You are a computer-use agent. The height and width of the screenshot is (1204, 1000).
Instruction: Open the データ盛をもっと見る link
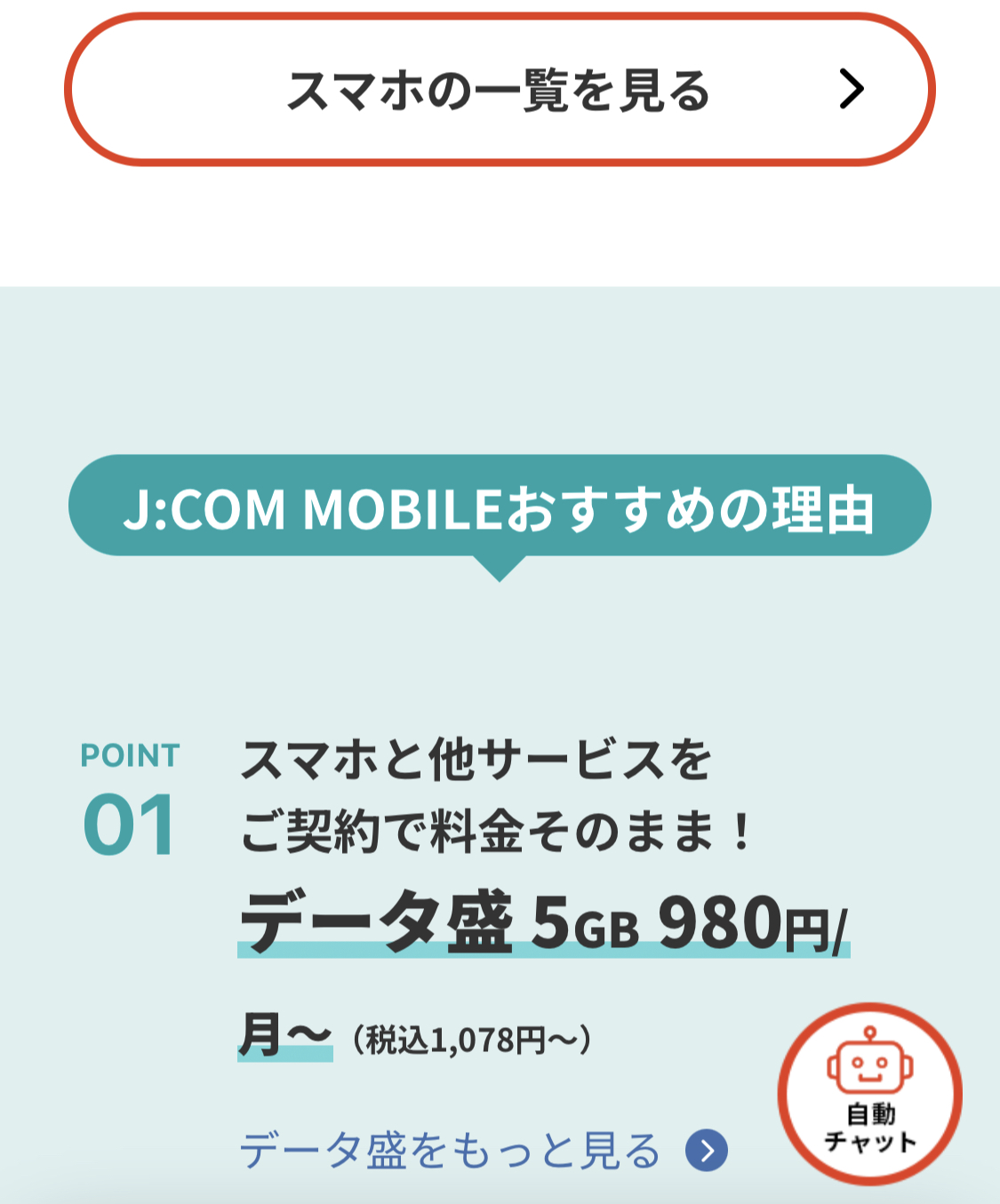pos(483,1151)
